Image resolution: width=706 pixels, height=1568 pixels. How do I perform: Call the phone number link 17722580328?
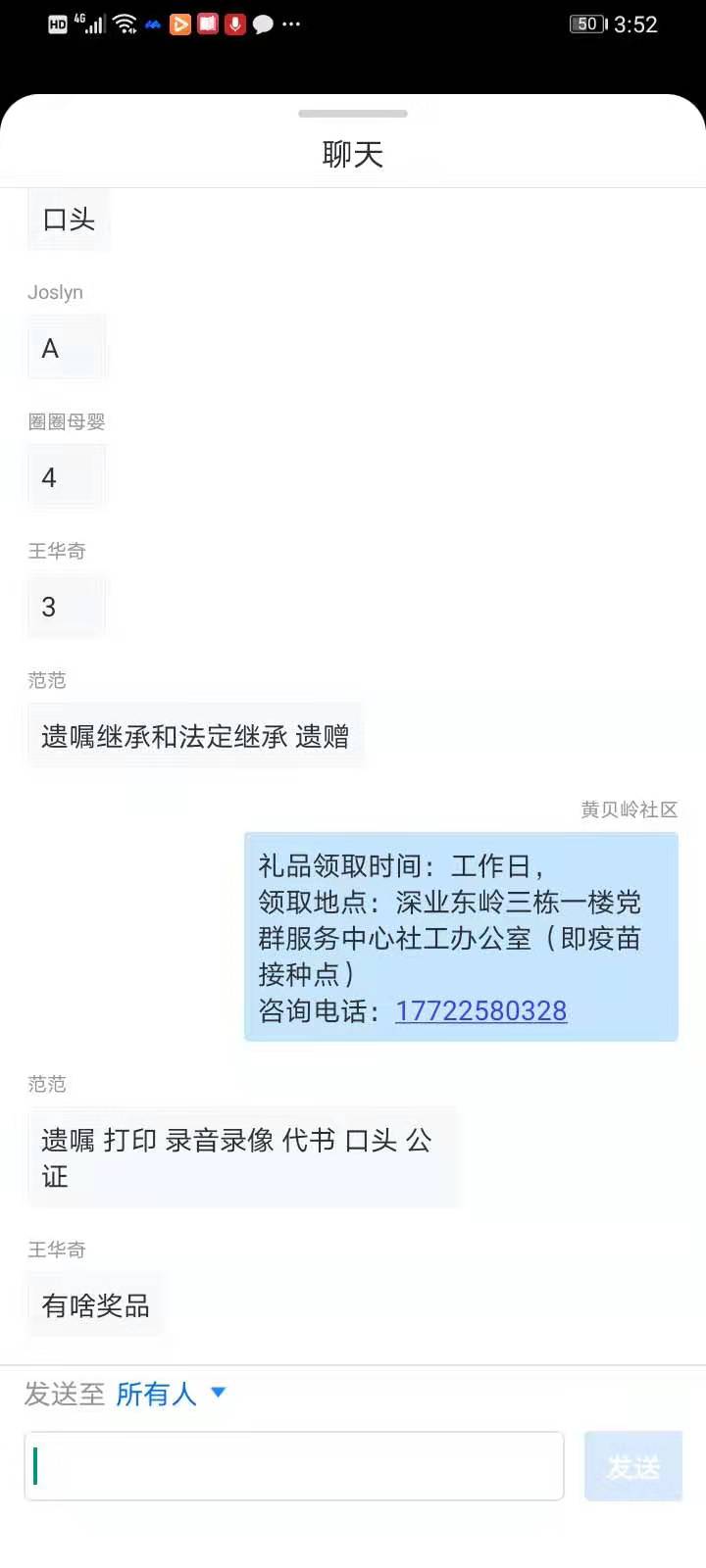coord(480,1010)
